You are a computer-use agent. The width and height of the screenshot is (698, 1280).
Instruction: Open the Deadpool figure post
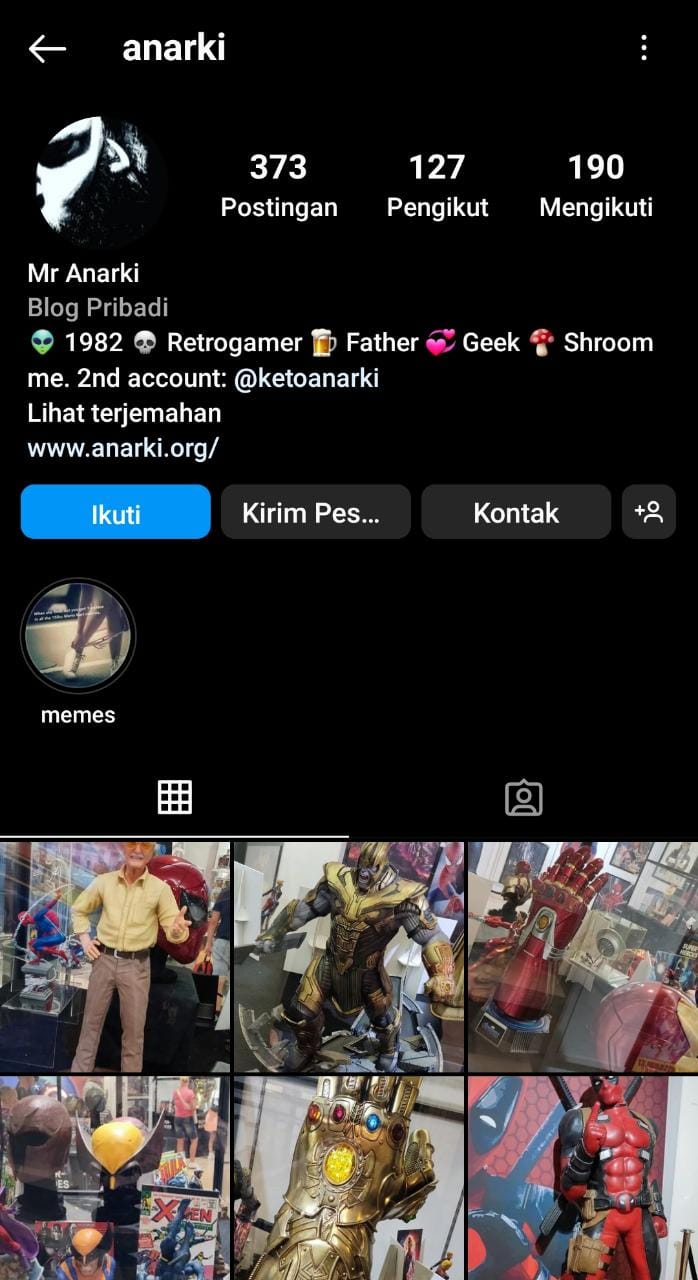[583, 1178]
